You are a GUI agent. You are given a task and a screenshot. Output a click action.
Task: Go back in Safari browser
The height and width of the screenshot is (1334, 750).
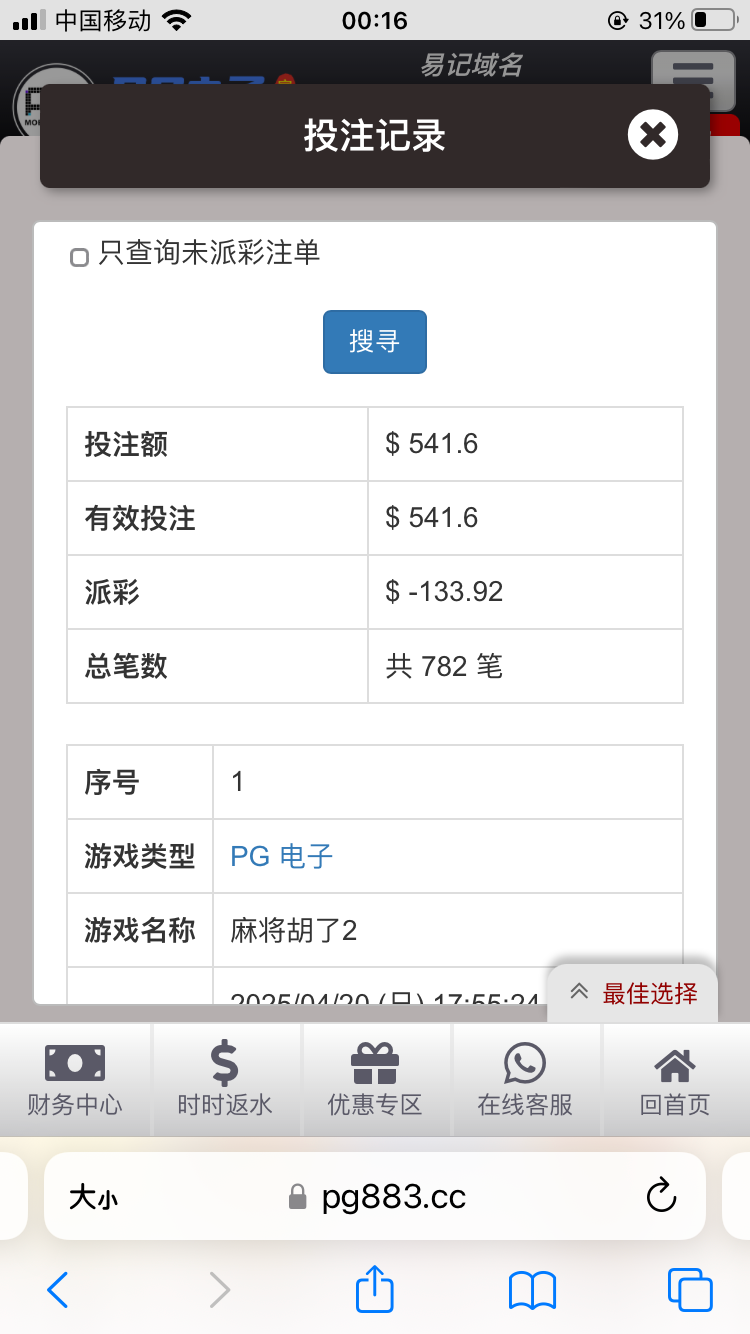(x=58, y=1290)
